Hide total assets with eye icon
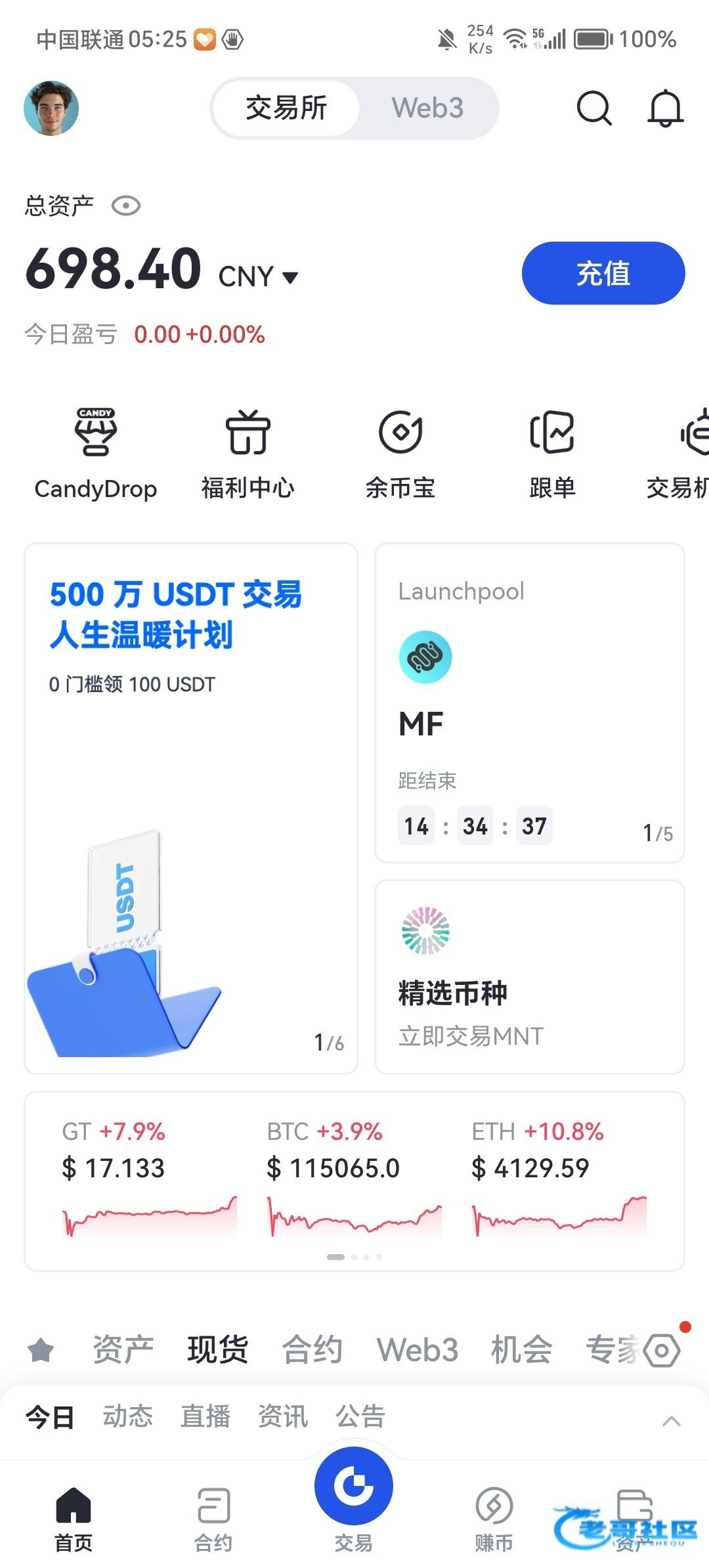 click(126, 206)
